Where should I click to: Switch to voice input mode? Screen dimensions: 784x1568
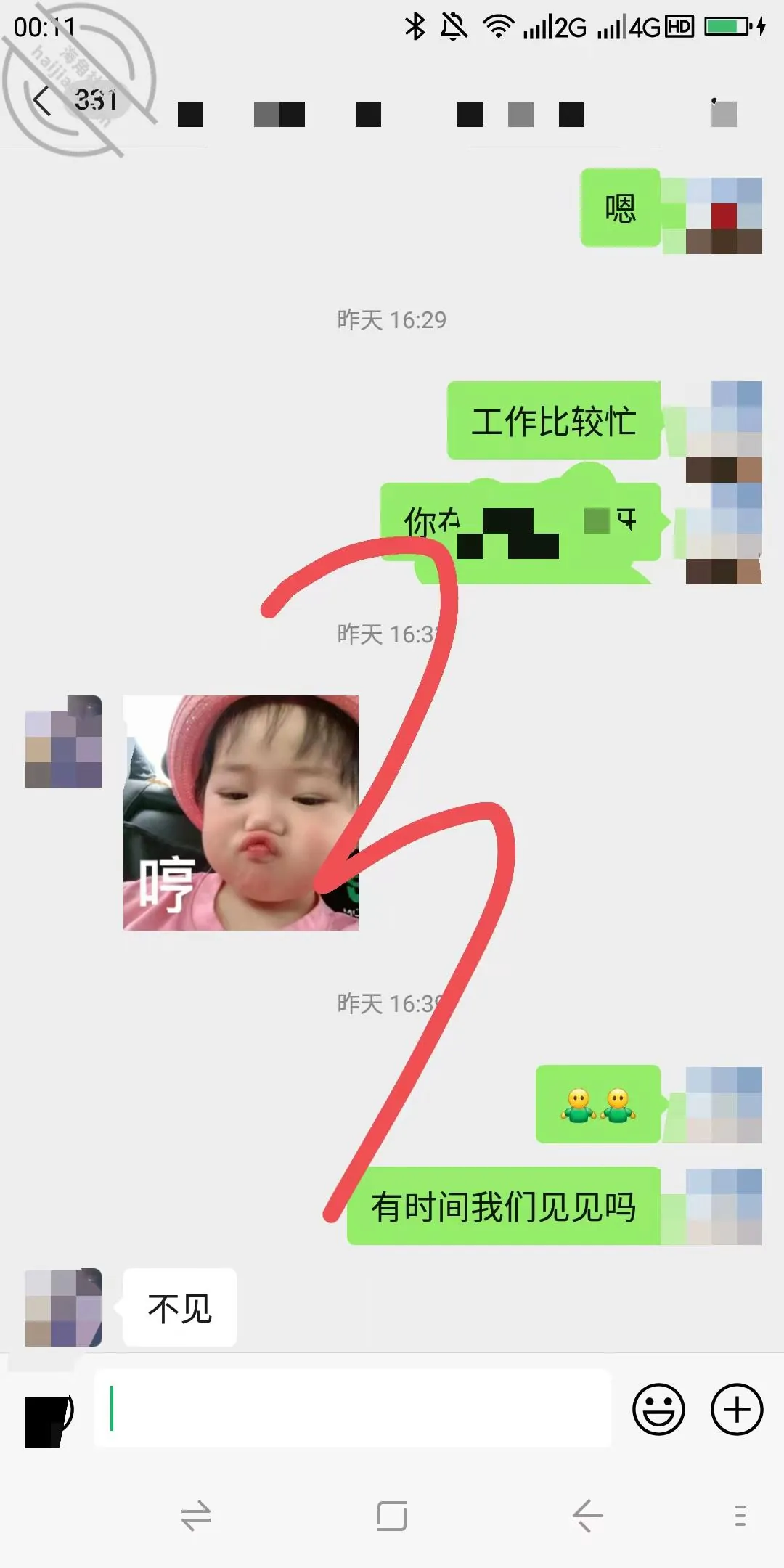coord(49,1421)
